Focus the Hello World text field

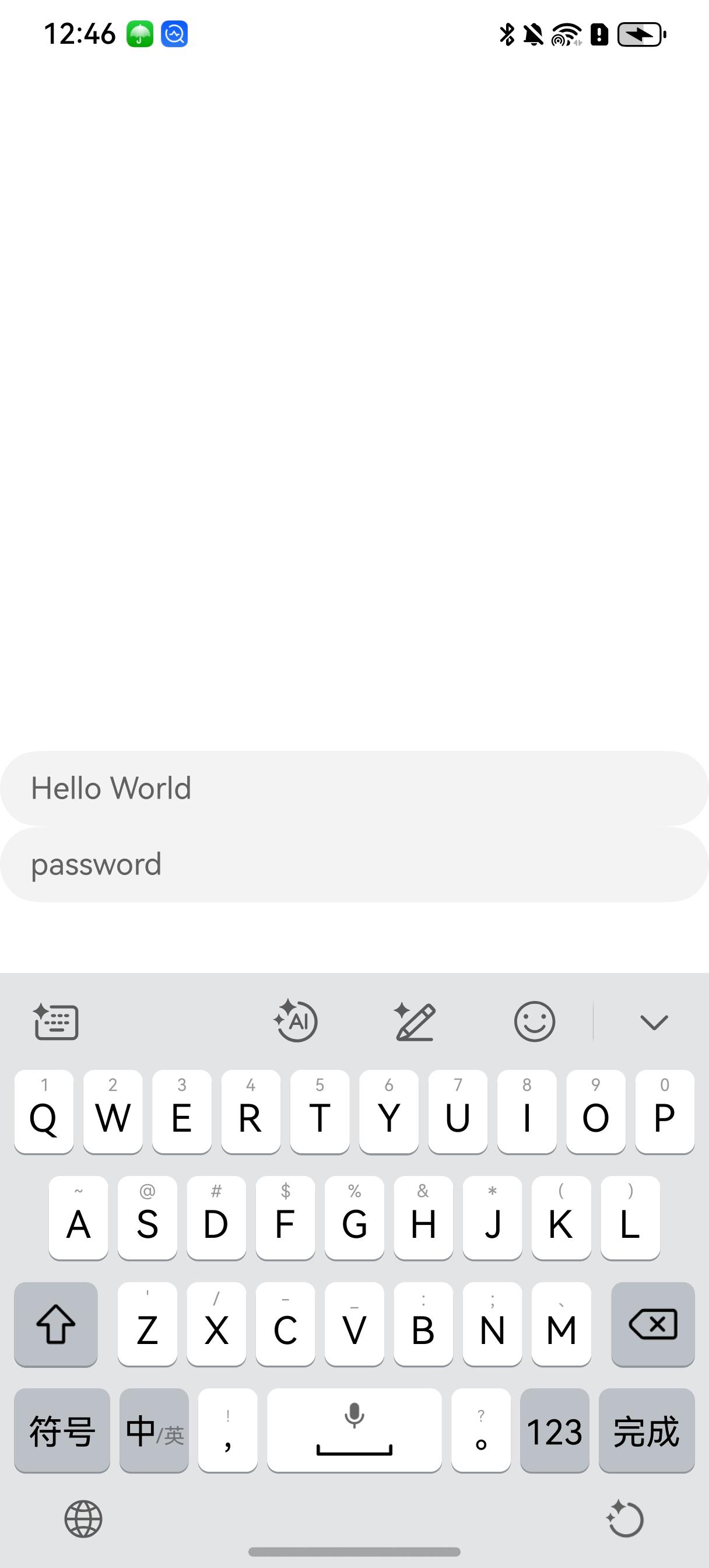(354, 788)
